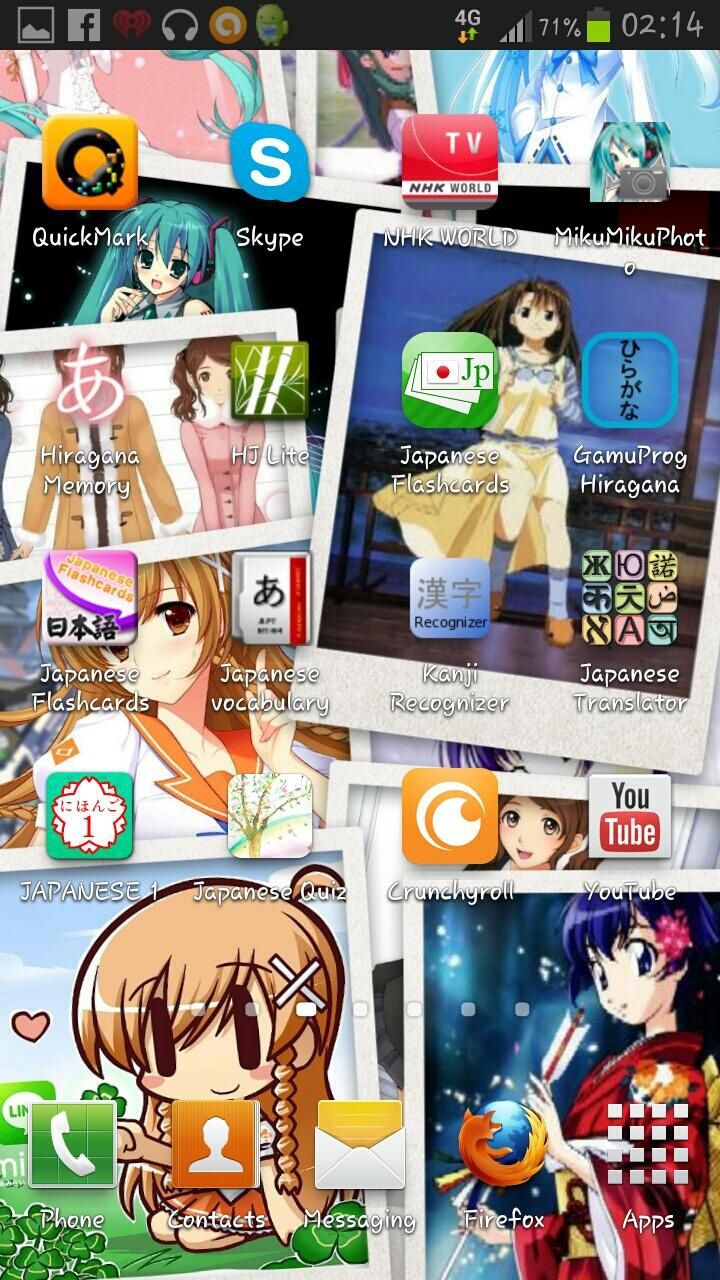Viewport: 720px width, 1280px height.
Task: Open Contacts from the dock
Action: tap(215, 1146)
